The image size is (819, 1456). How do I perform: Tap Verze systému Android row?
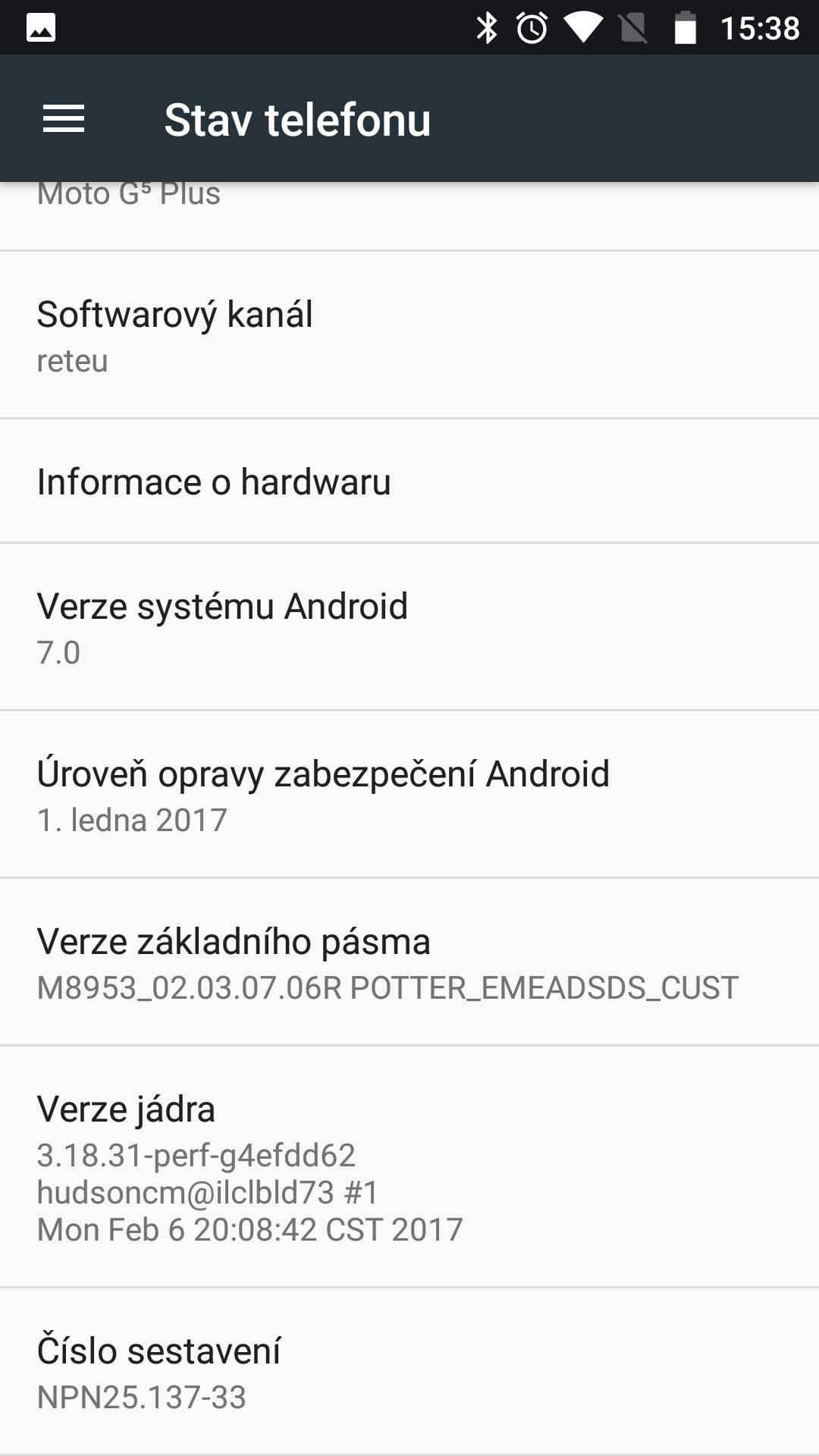click(x=409, y=627)
